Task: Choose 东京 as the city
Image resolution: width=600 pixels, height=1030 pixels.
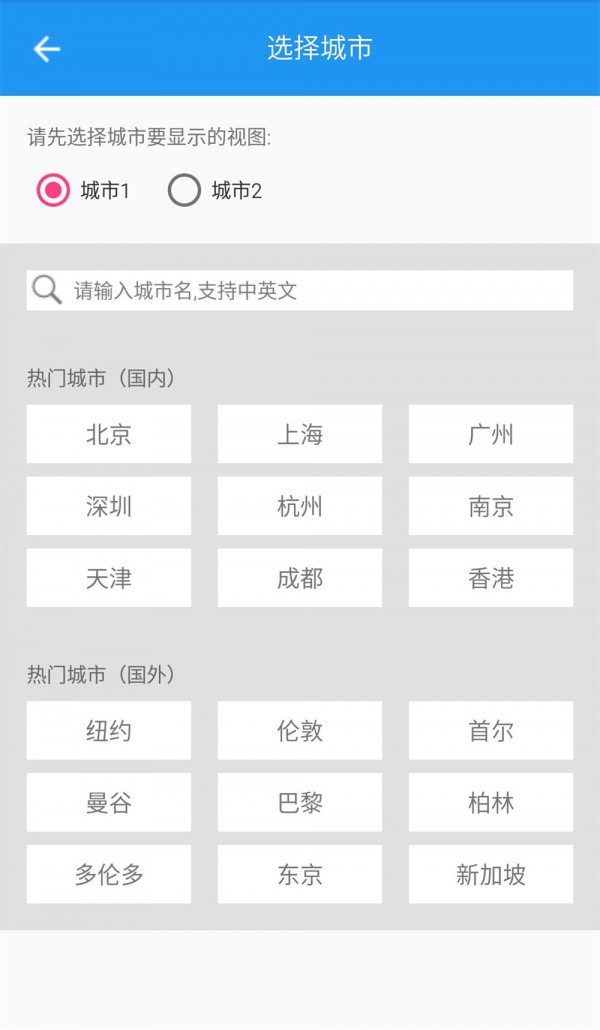Action: pos(300,875)
